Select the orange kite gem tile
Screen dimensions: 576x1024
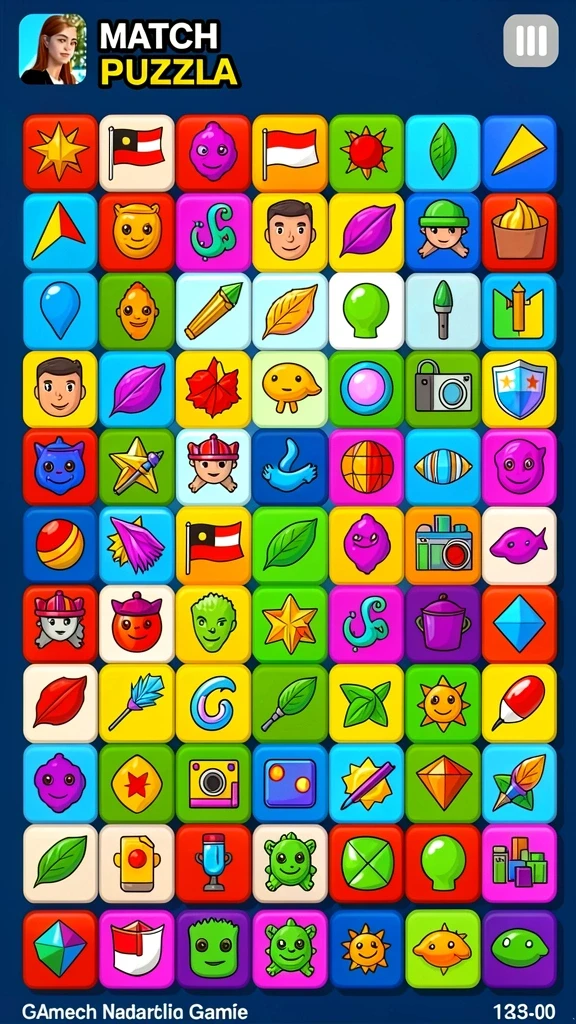(443, 783)
